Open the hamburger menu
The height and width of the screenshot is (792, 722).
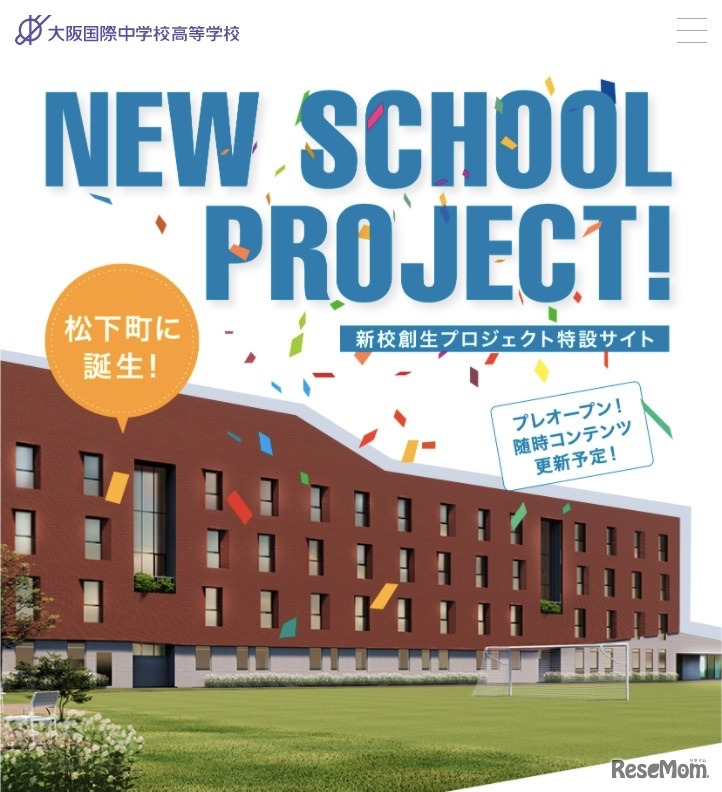coord(691,31)
